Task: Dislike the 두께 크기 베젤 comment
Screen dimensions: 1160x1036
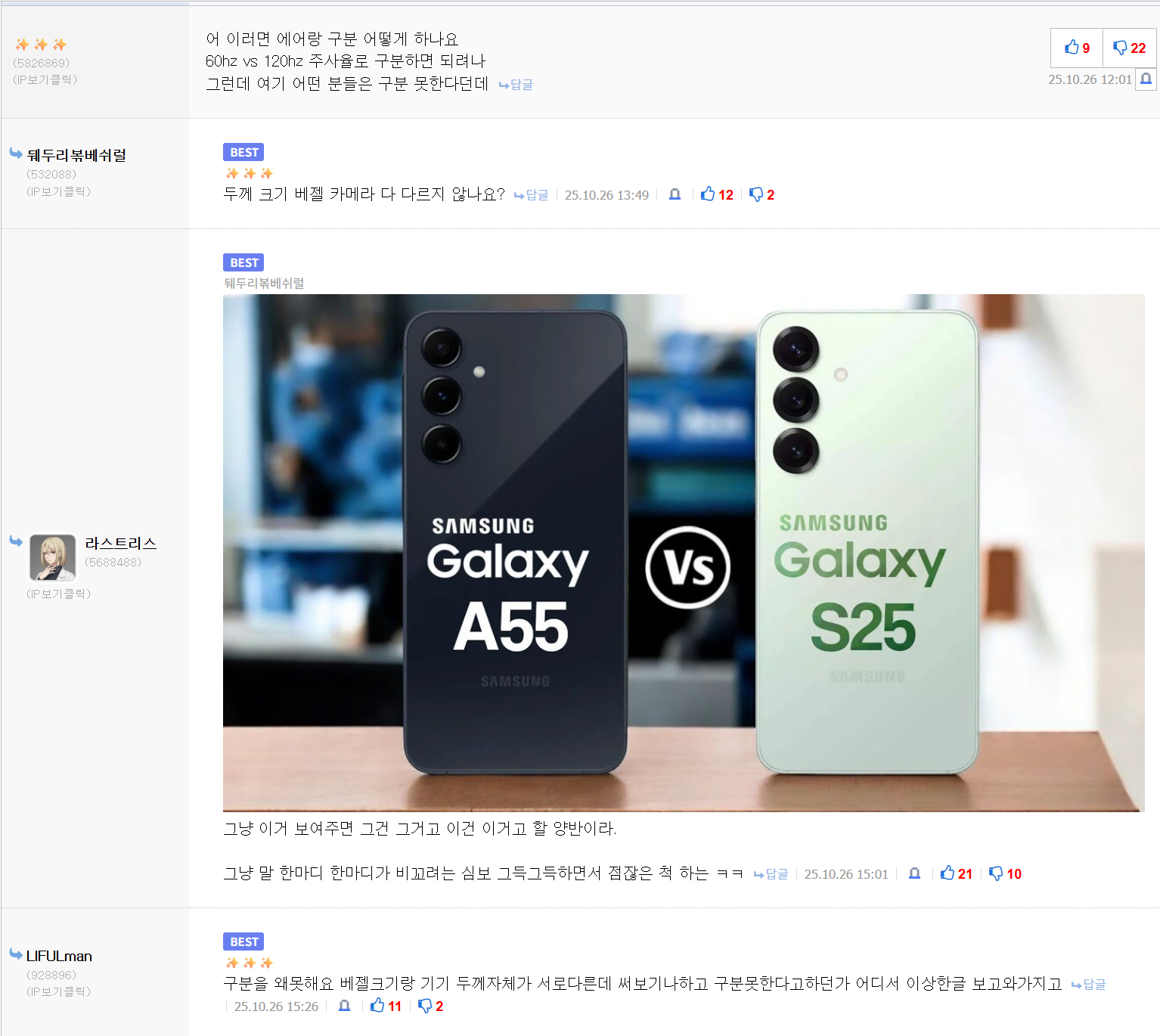Action: 761,194
